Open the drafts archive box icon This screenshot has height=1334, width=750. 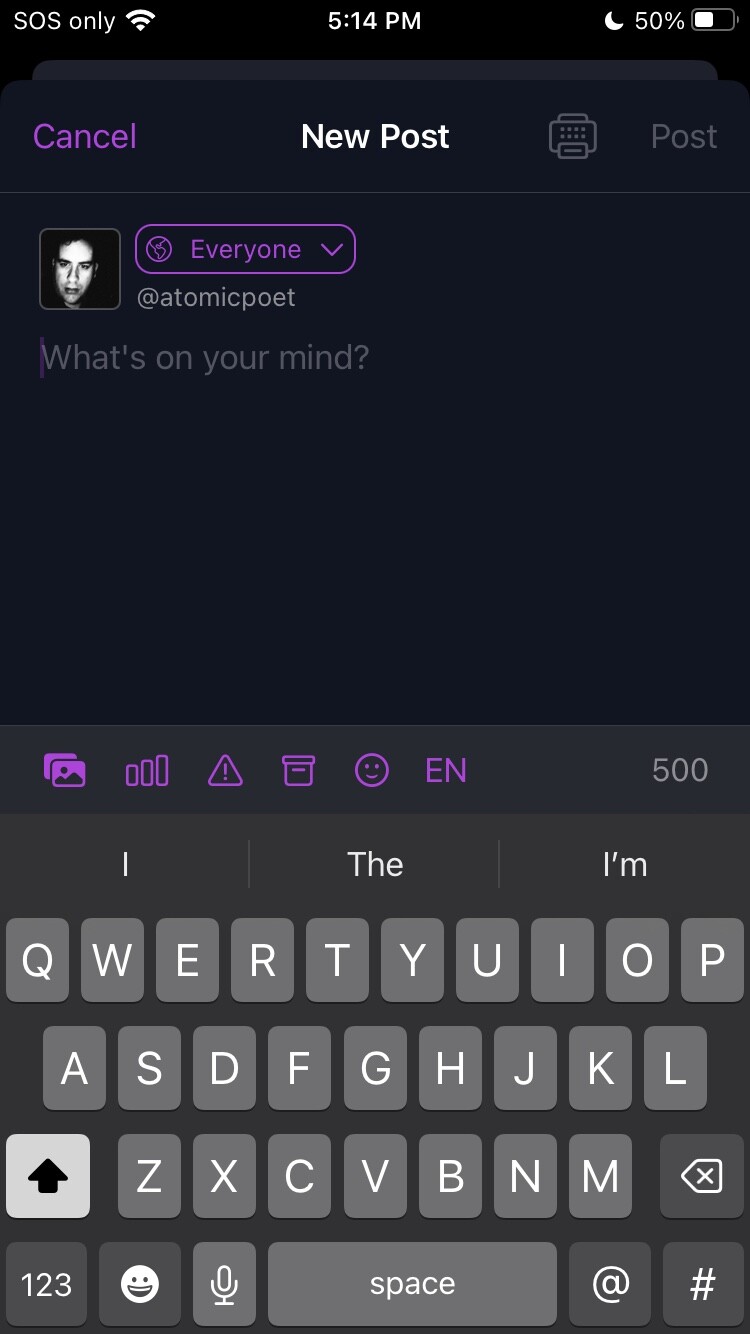[298, 770]
